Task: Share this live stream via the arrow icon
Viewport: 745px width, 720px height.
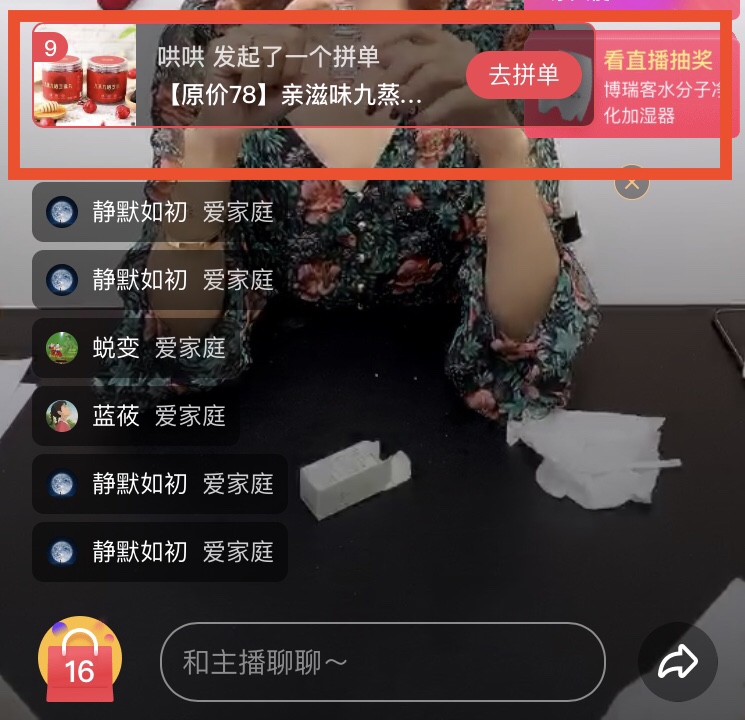Action: point(678,661)
